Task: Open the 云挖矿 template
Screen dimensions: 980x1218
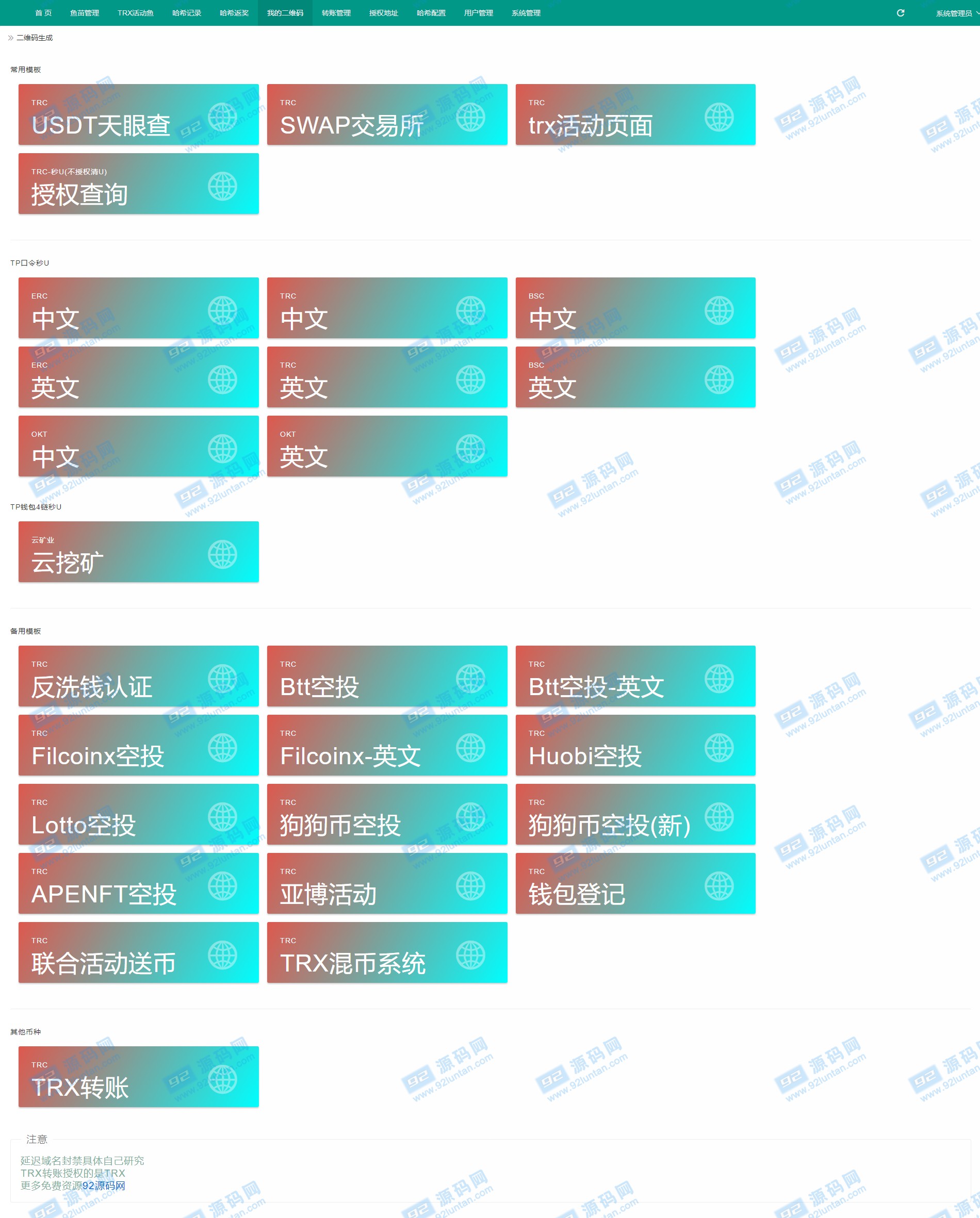Action: pyautogui.click(x=138, y=552)
